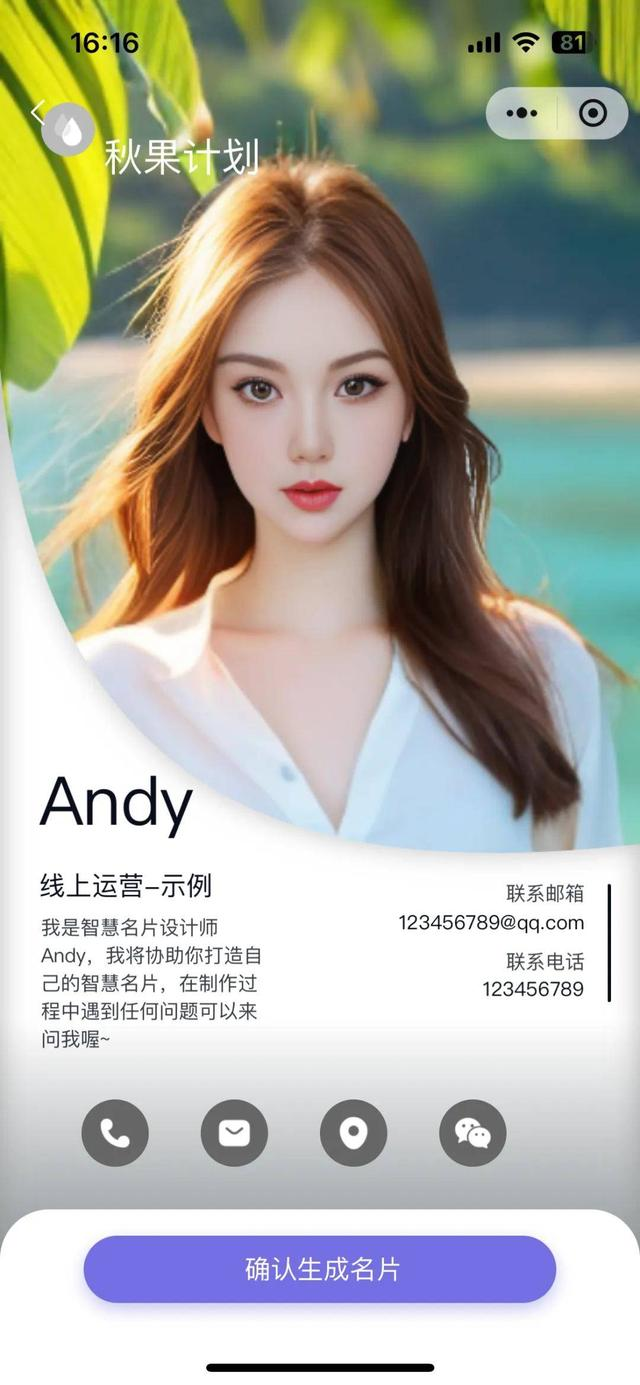Tap the phone call icon
Viewport: 640px width, 1385px height.
pyautogui.click(x=115, y=1133)
